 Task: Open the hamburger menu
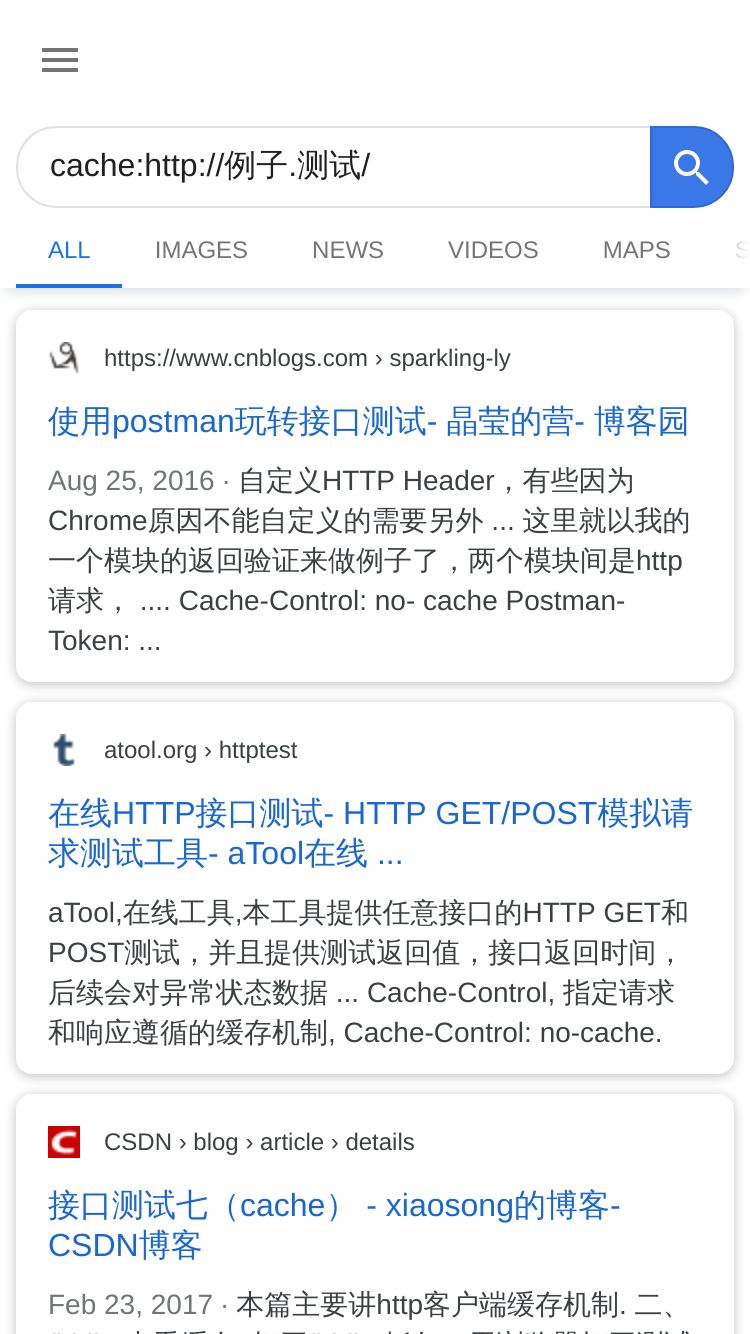[60, 61]
